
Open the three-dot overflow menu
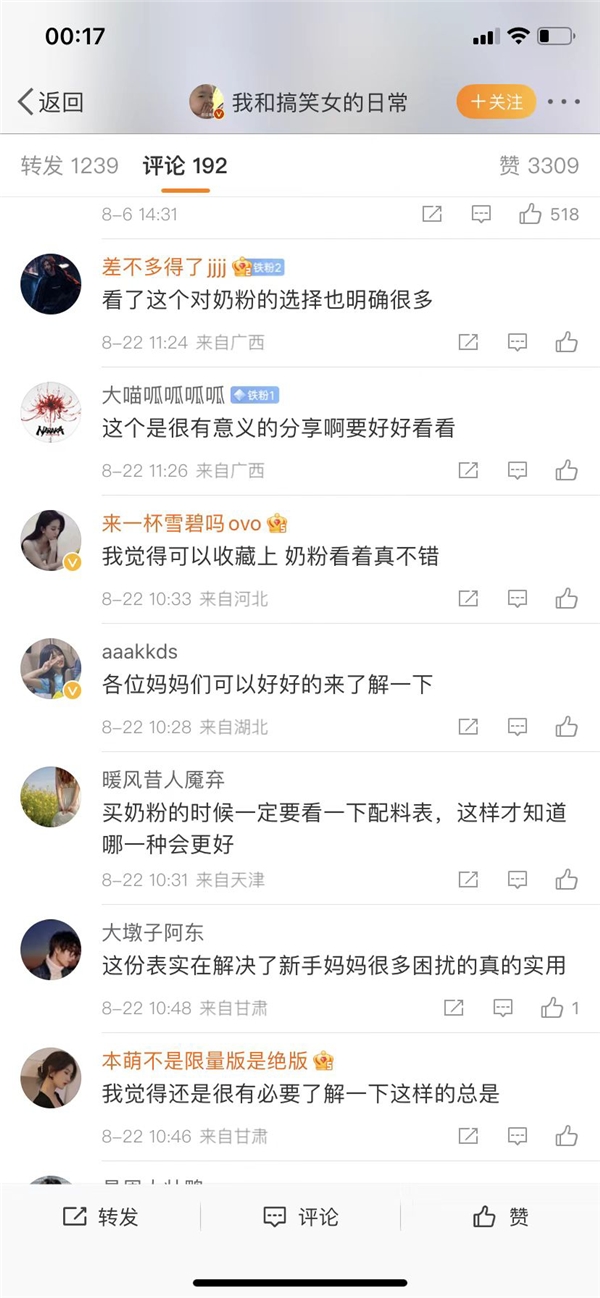[564, 102]
